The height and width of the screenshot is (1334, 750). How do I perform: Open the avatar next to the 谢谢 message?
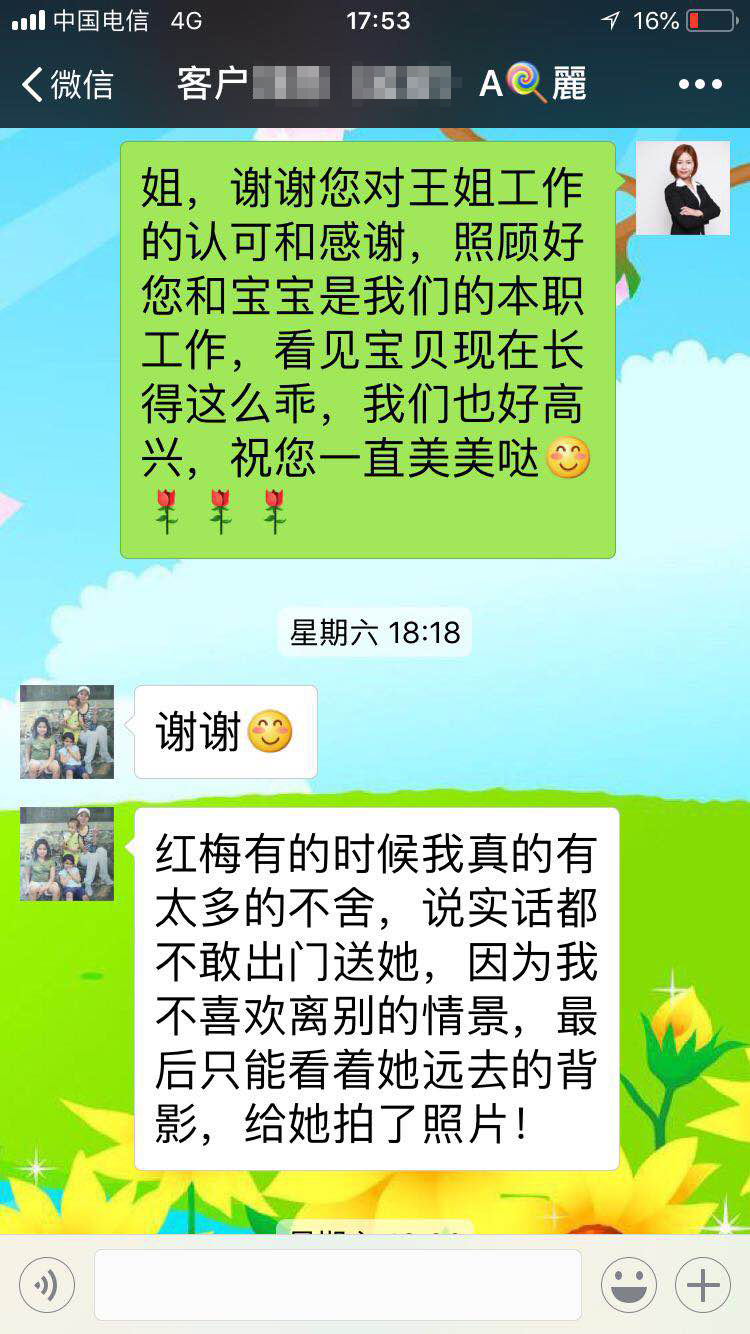pos(67,732)
